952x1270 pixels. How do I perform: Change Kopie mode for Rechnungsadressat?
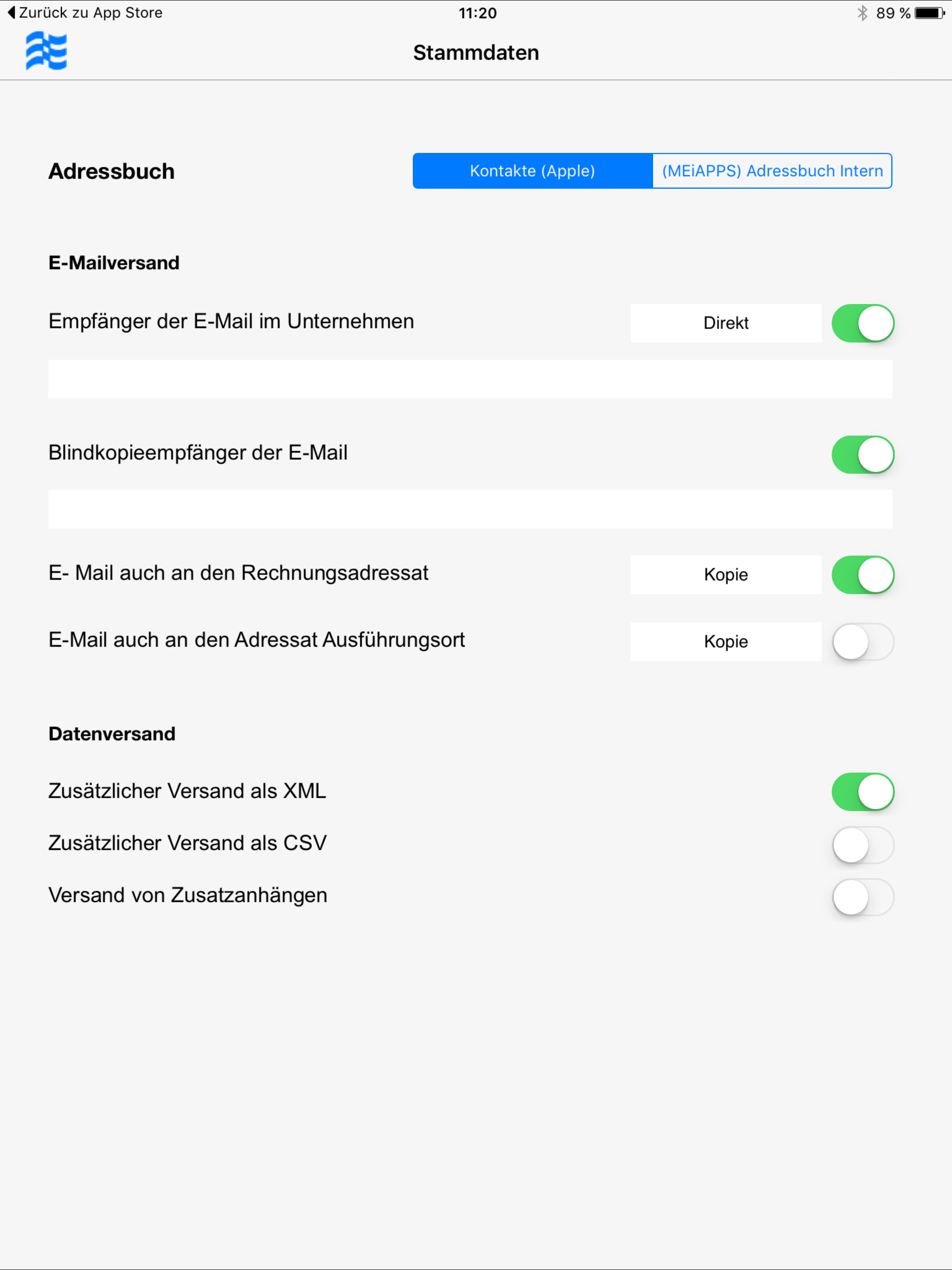725,574
